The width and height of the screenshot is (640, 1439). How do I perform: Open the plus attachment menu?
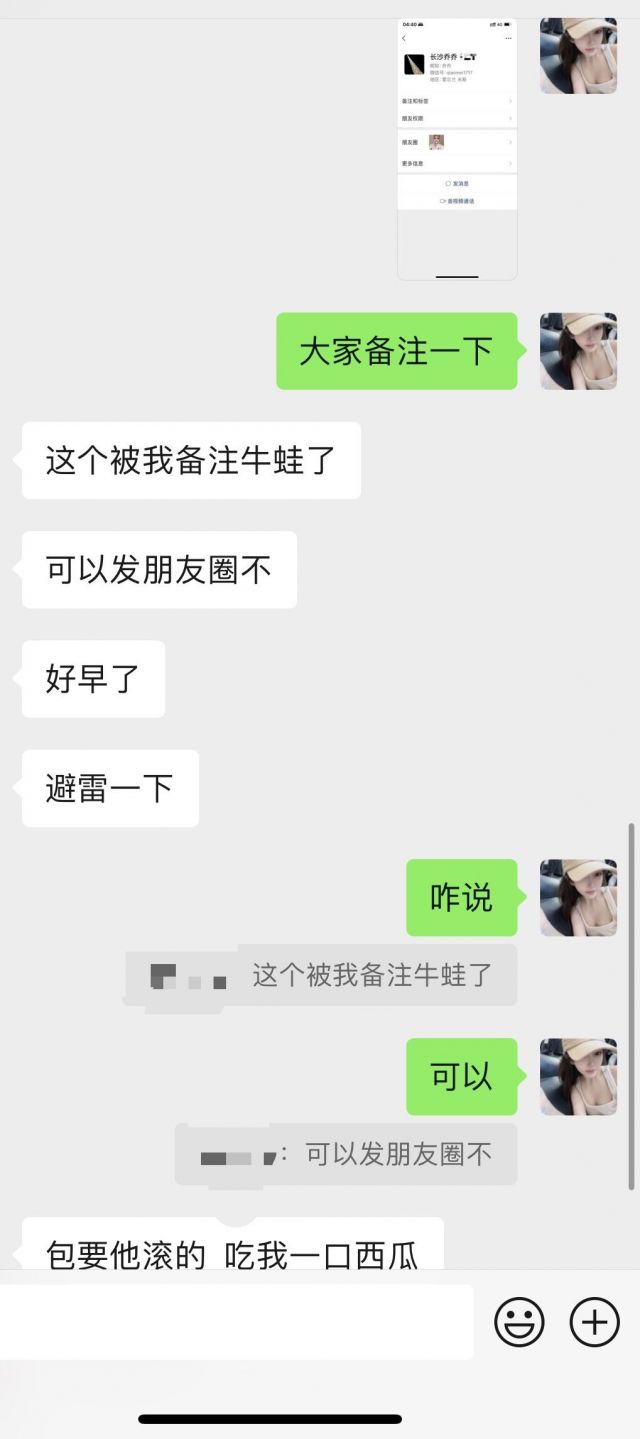tap(595, 1322)
